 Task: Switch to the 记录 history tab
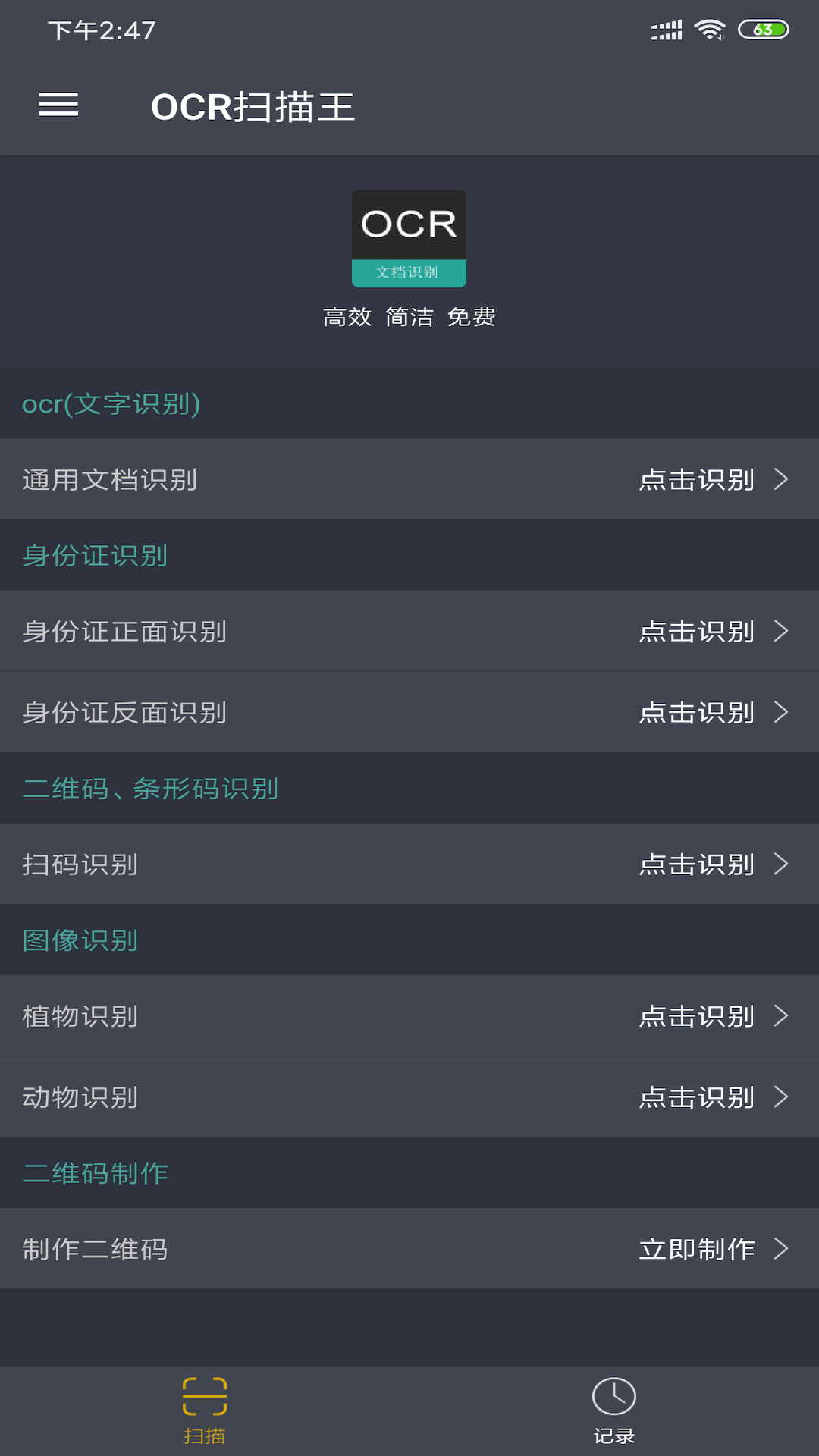pos(613,1410)
